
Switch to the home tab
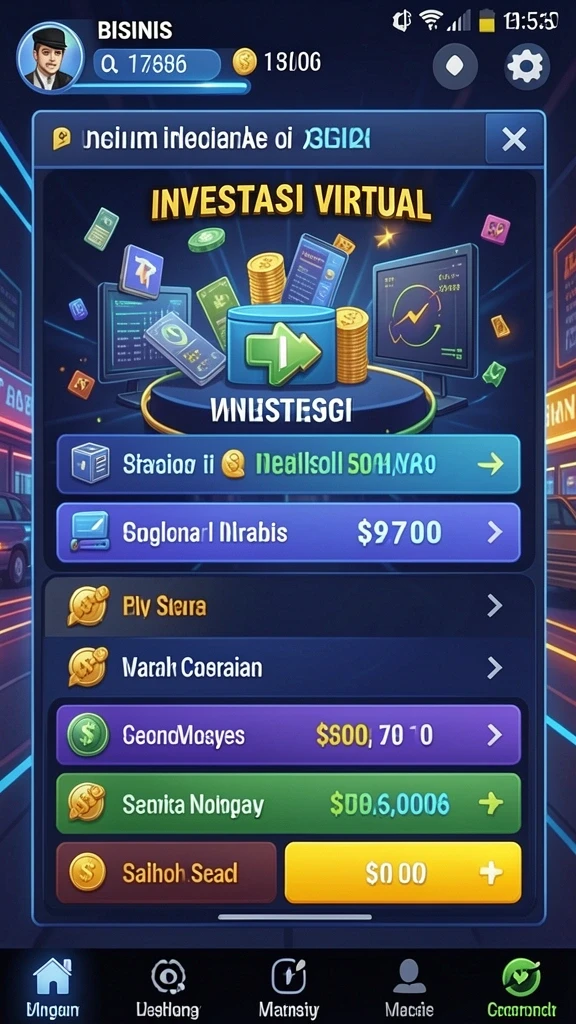pyautogui.click(x=52, y=987)
